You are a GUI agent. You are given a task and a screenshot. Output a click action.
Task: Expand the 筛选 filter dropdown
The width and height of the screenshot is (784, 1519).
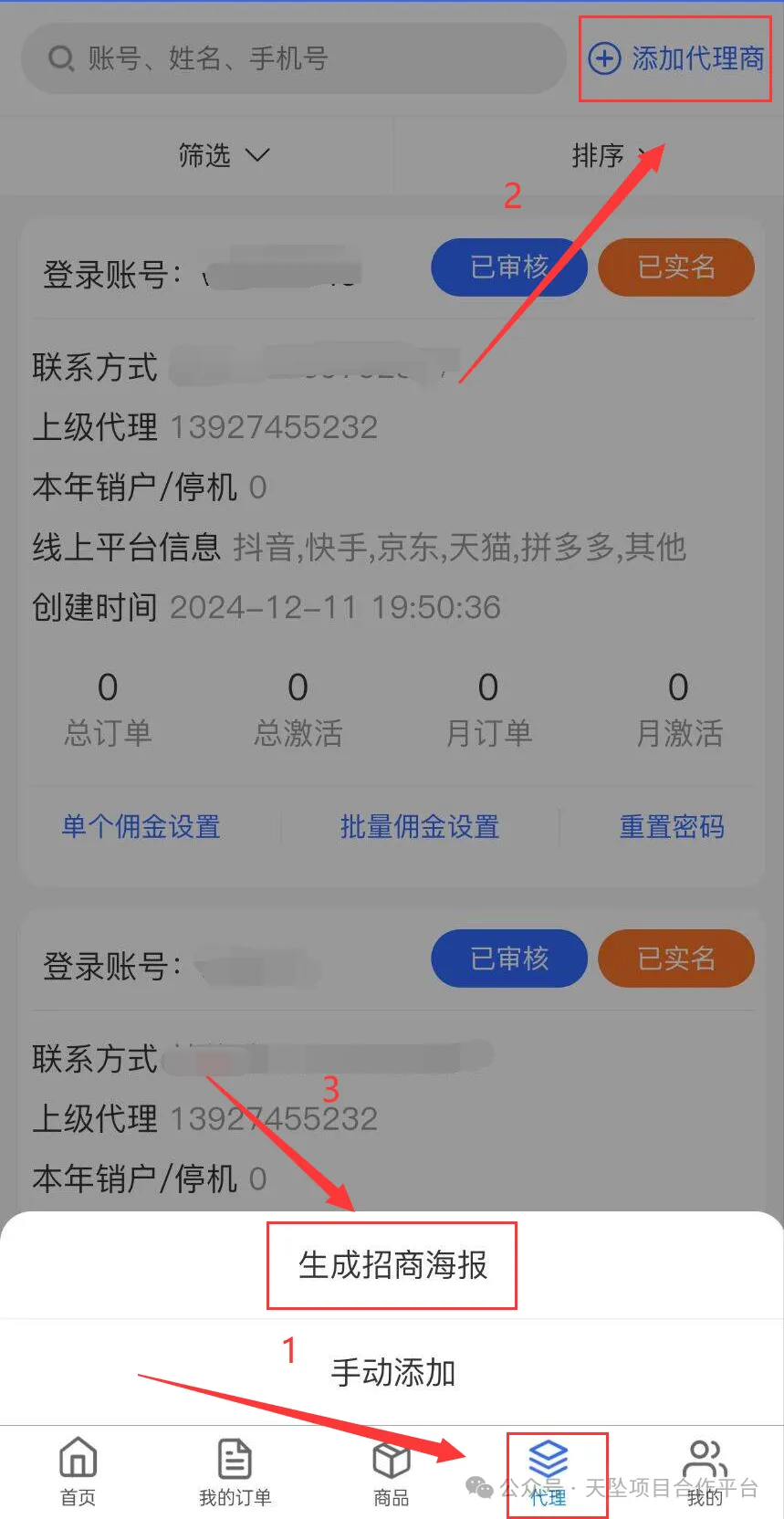click(x=225, y=156)
